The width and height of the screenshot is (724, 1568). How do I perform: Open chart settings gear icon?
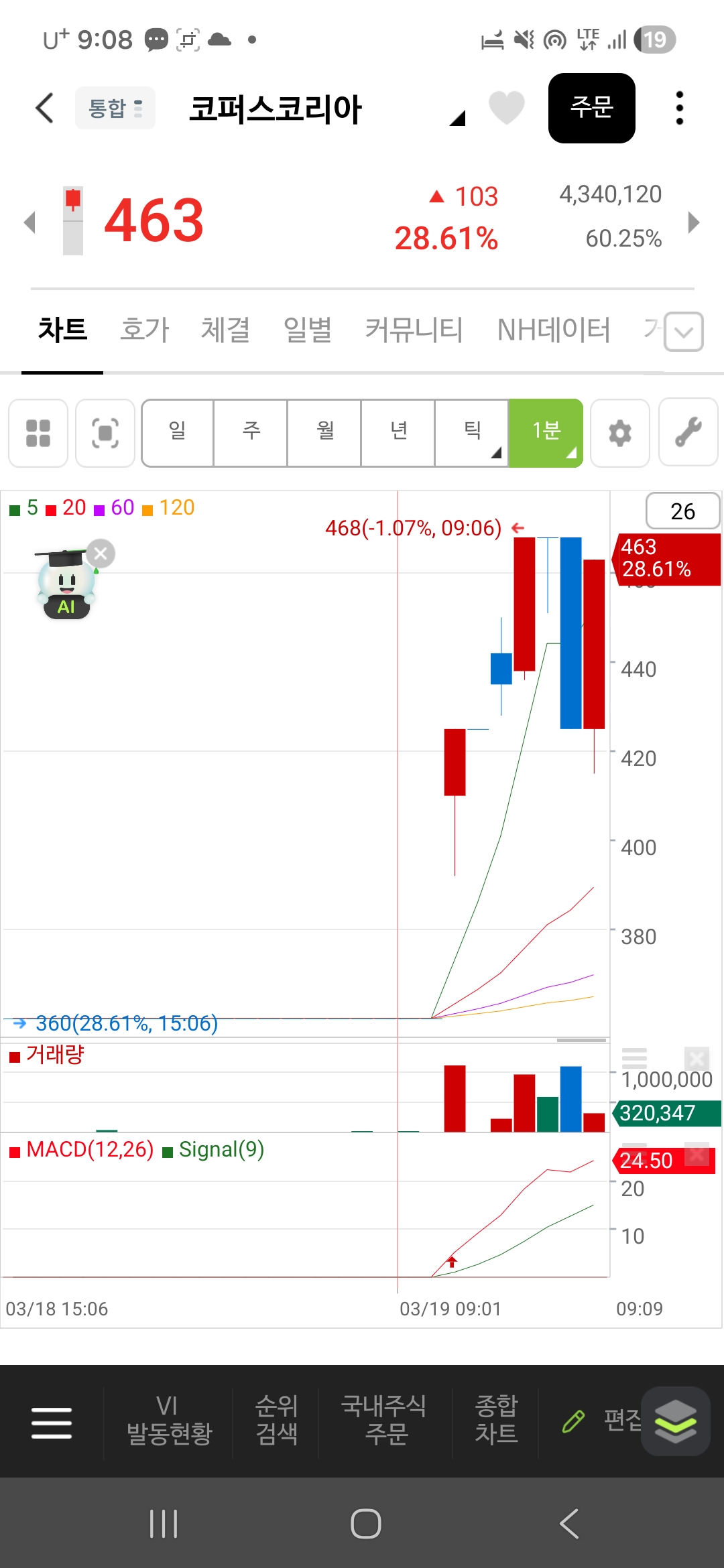click(x=620, y=433)
